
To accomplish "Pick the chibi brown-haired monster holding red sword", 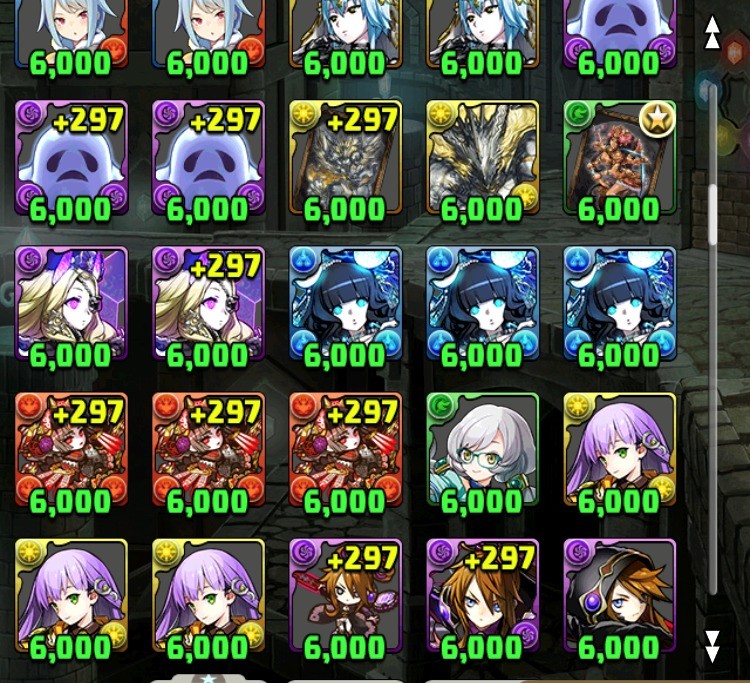I will click(344, 595).
